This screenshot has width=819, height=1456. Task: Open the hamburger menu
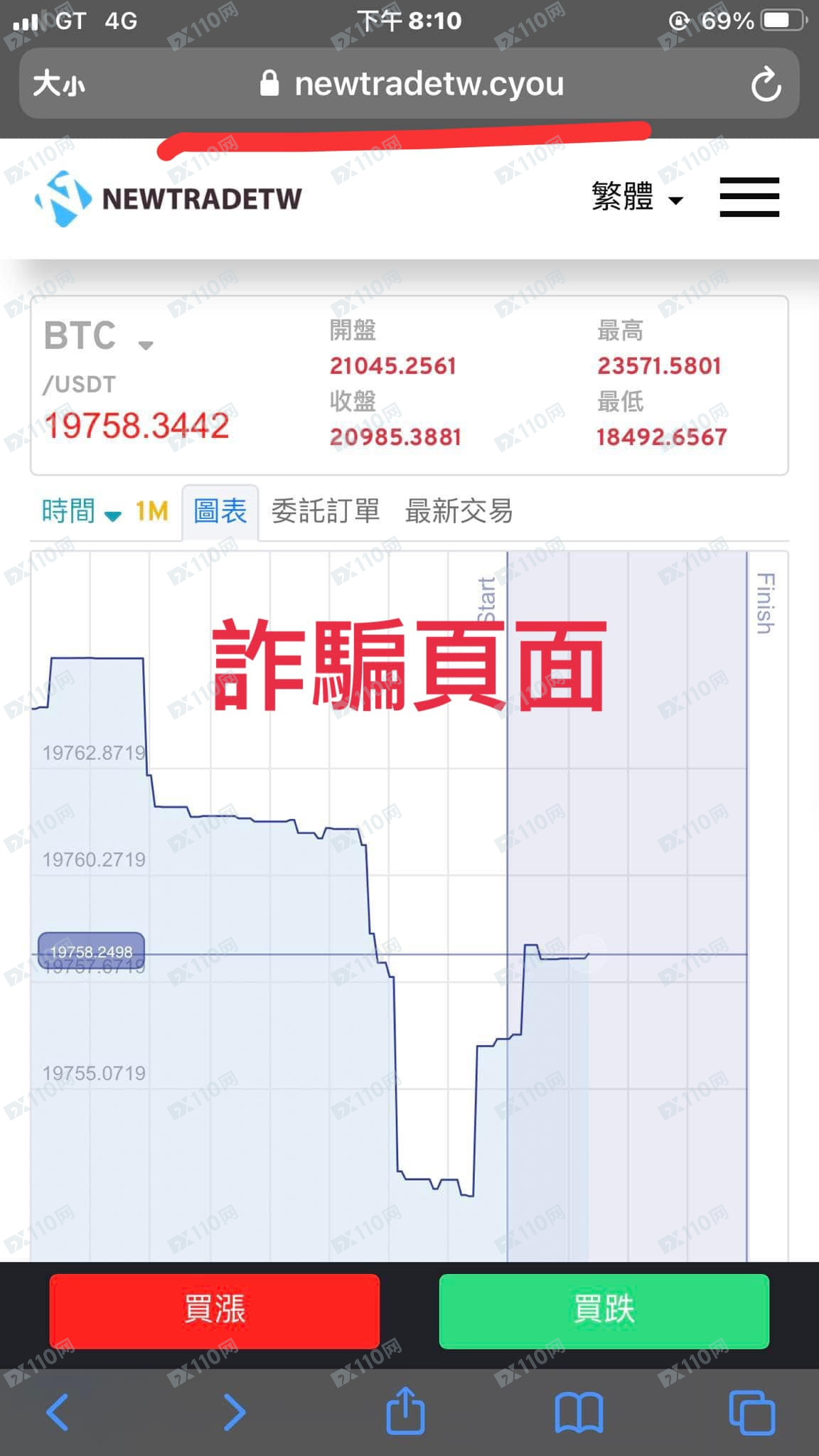(749, 197)
